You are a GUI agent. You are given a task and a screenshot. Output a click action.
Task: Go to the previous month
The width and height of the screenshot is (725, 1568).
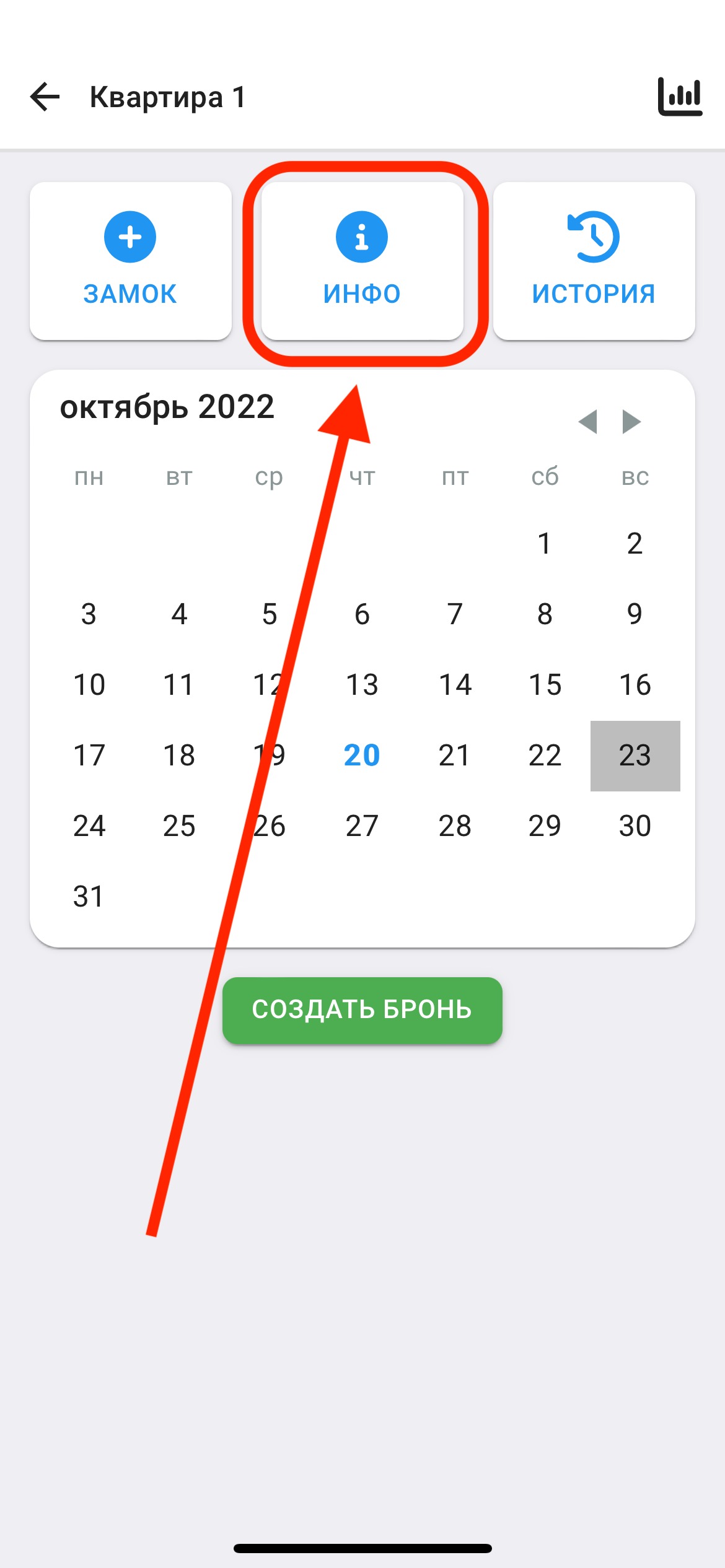[x=587, y=422]
